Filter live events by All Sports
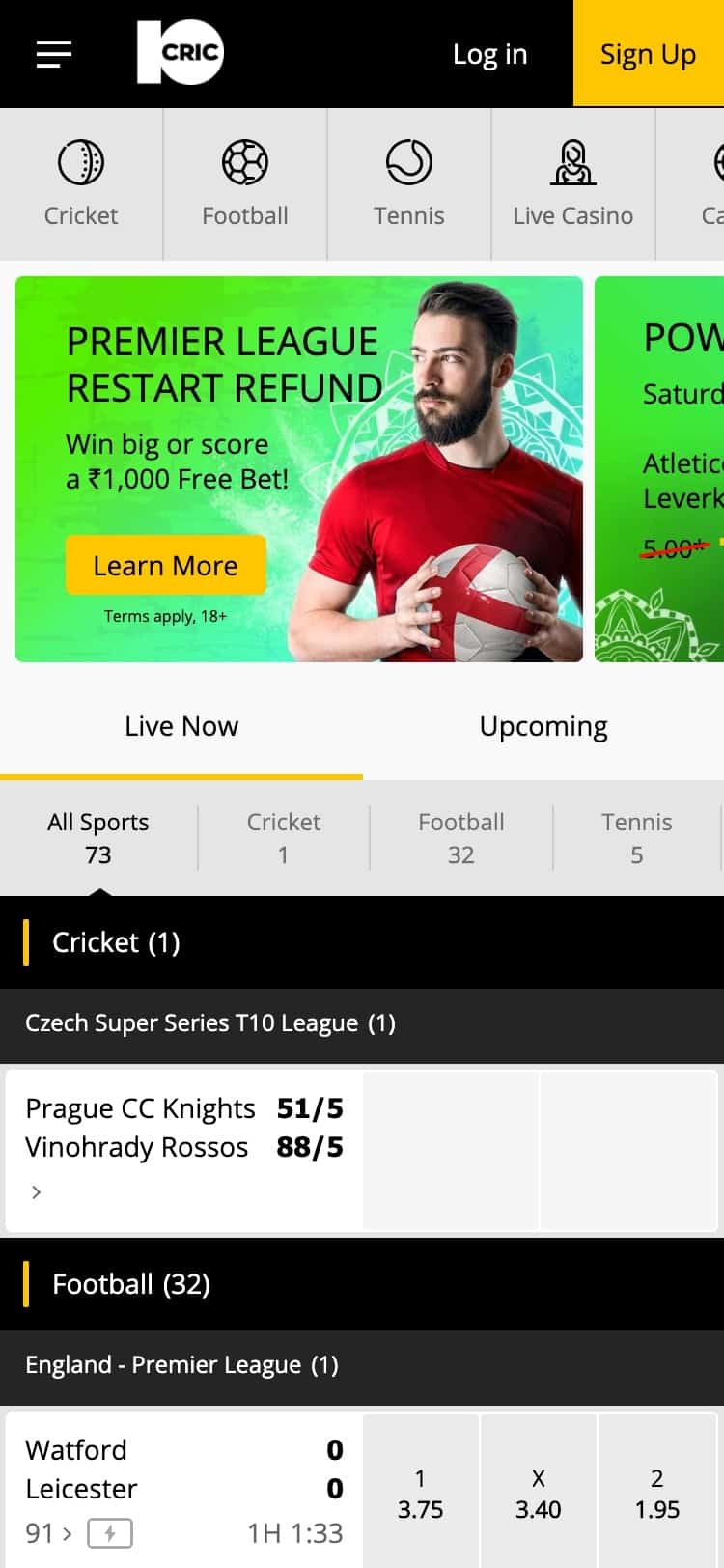The width and height of the screenshot is (724, 1568). tap(98, 837)
